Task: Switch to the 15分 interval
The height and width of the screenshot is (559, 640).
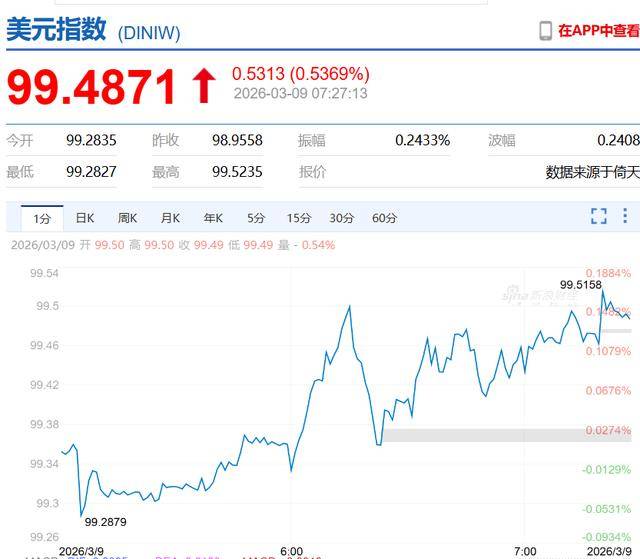Action: [298, 218]
